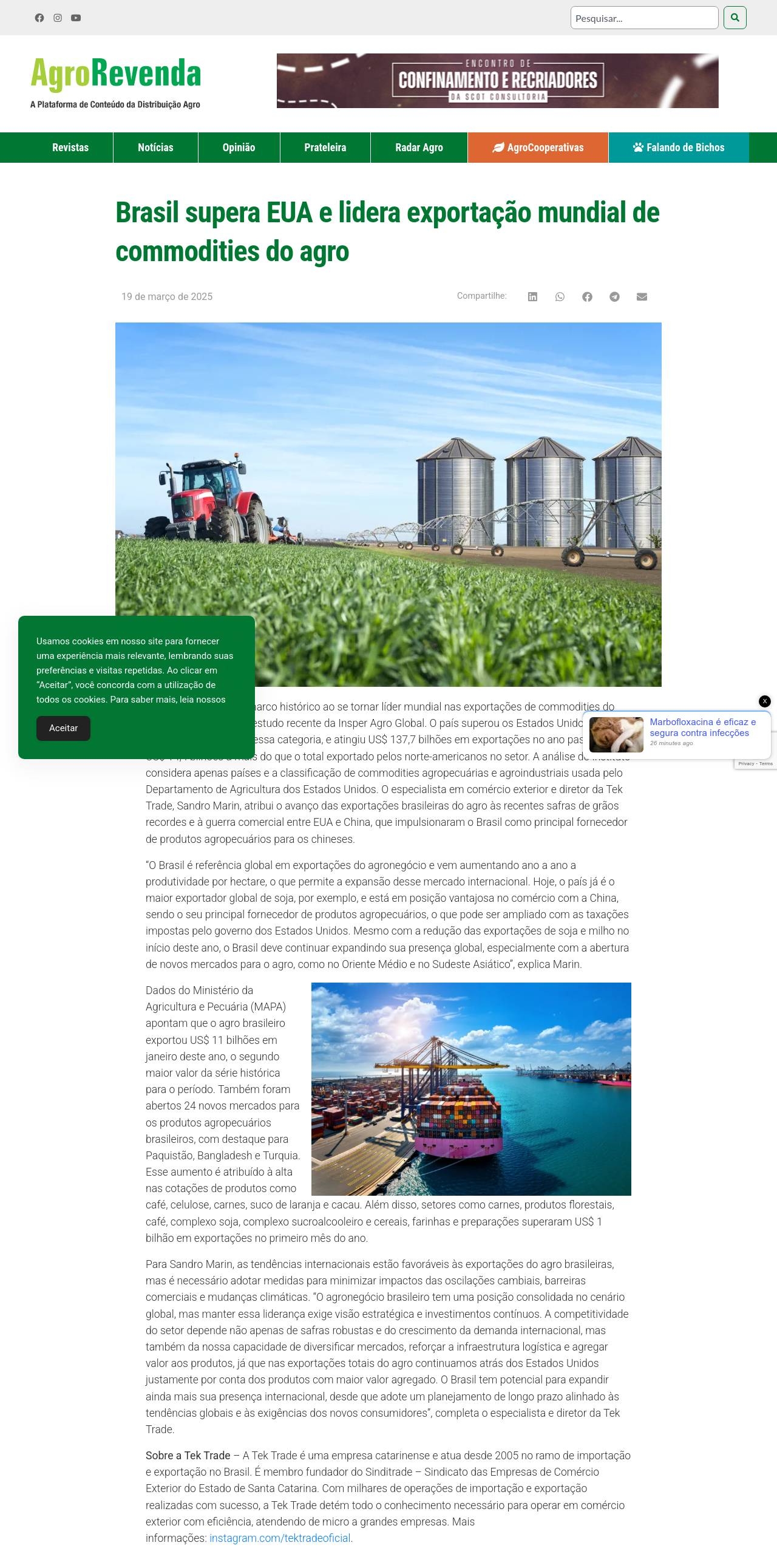The height and width of the screenshot is (1568, 777).
Task: Share the article by email
Action: click(642, 296)
